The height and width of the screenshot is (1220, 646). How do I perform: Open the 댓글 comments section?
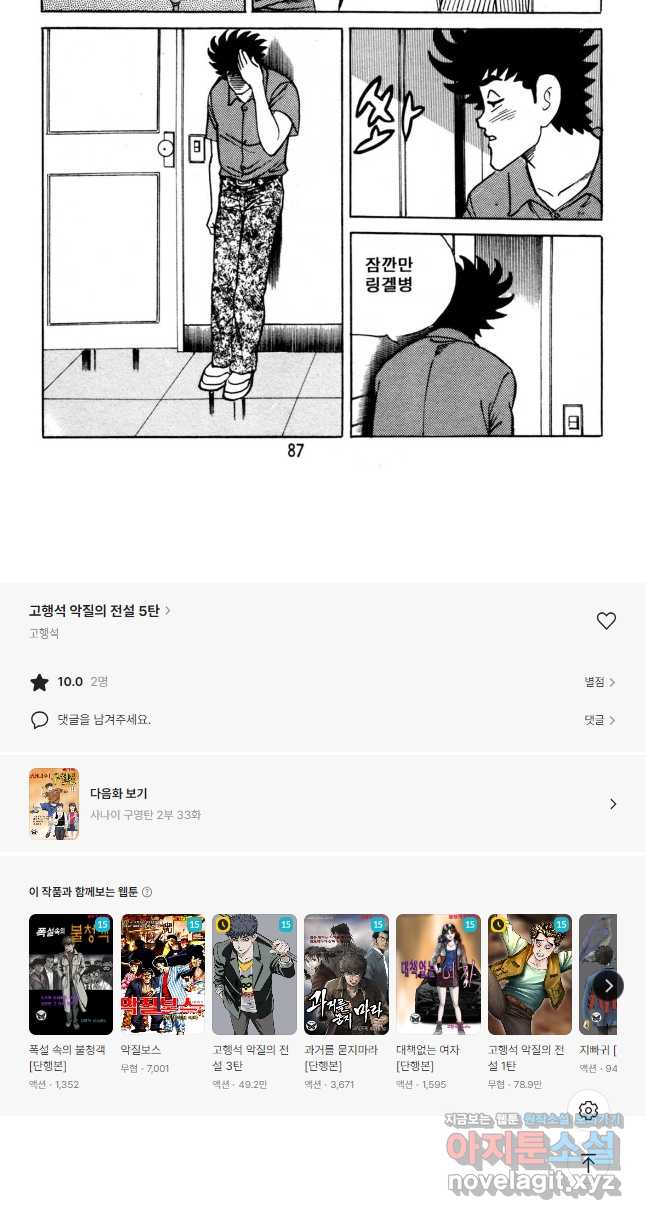pyautogui.click(x=599, y=720)
